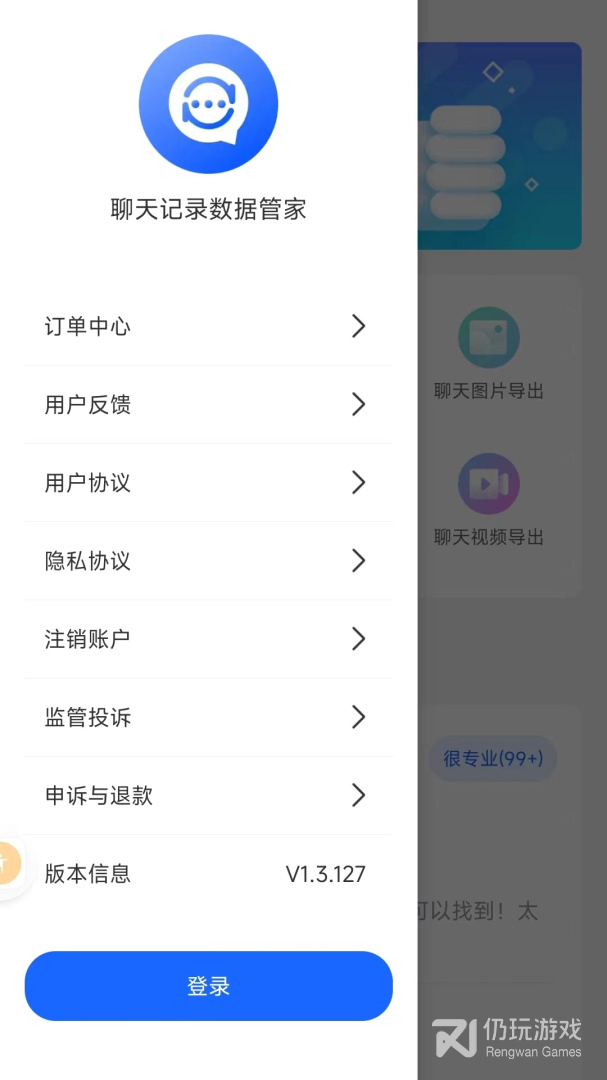Screen dimensions: 607x1080
Task: Open 用户反馈 feedback page
Action: pos(208,404)
